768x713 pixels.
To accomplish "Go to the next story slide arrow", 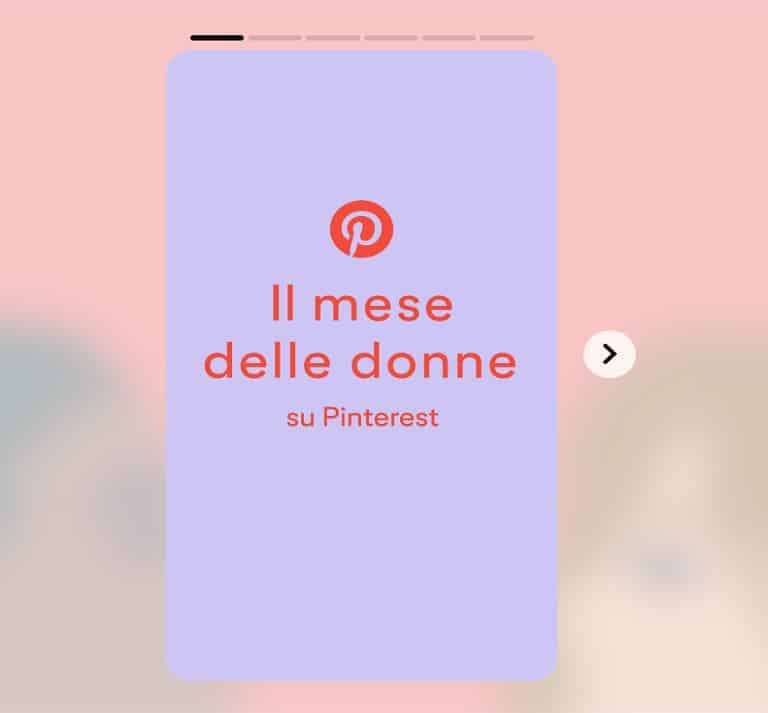I will (x=609, y=354).
